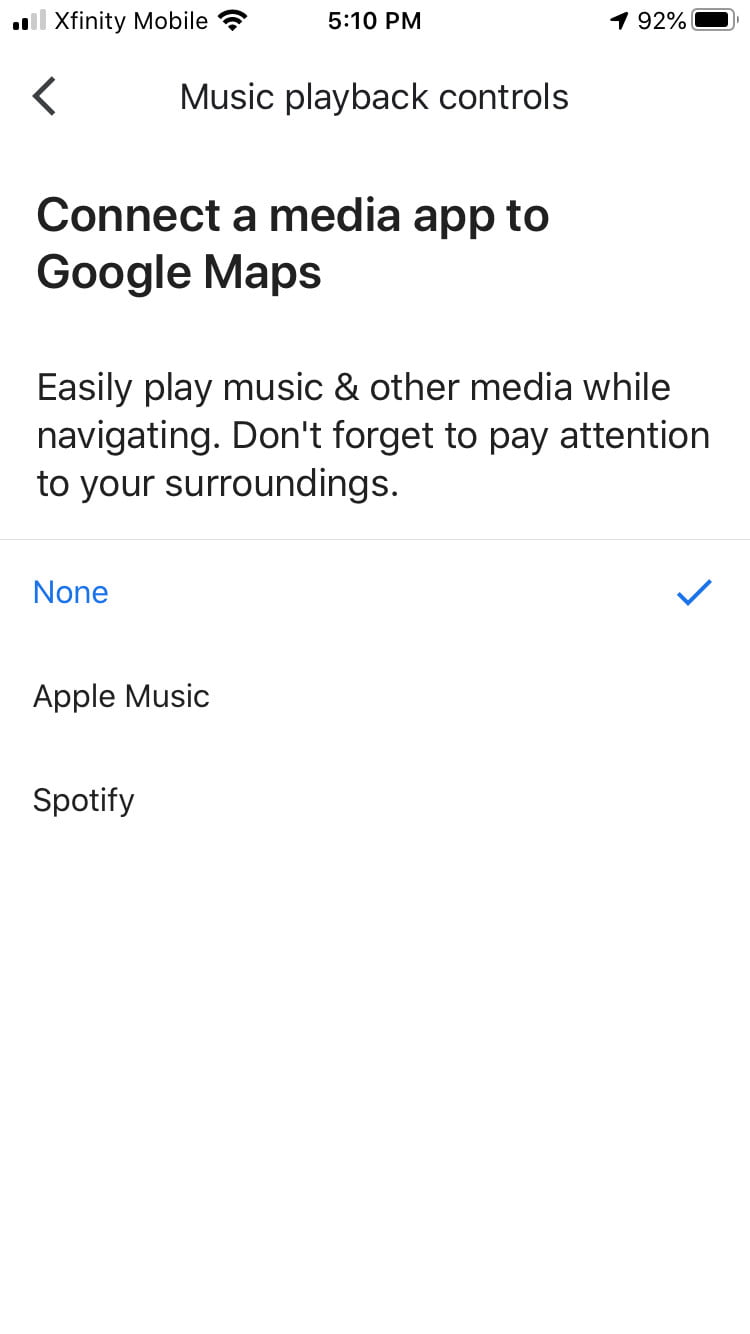The width and height of the screenshot is (750, 1334).
Task: Collapse back to previous settings screen
Action: [x=44, y=96]
